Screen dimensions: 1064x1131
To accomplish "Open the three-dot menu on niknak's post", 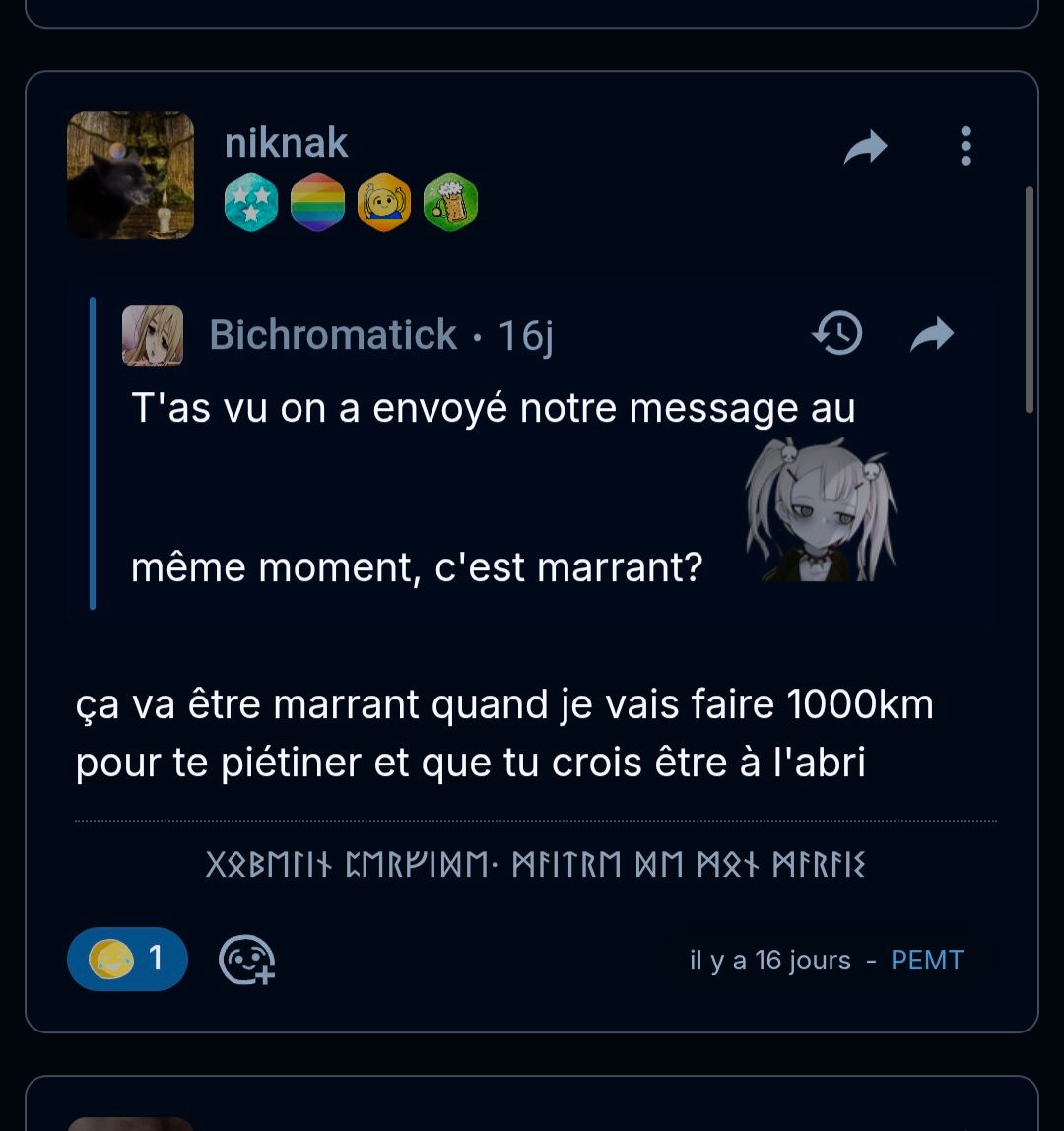I will click(965, 147).
